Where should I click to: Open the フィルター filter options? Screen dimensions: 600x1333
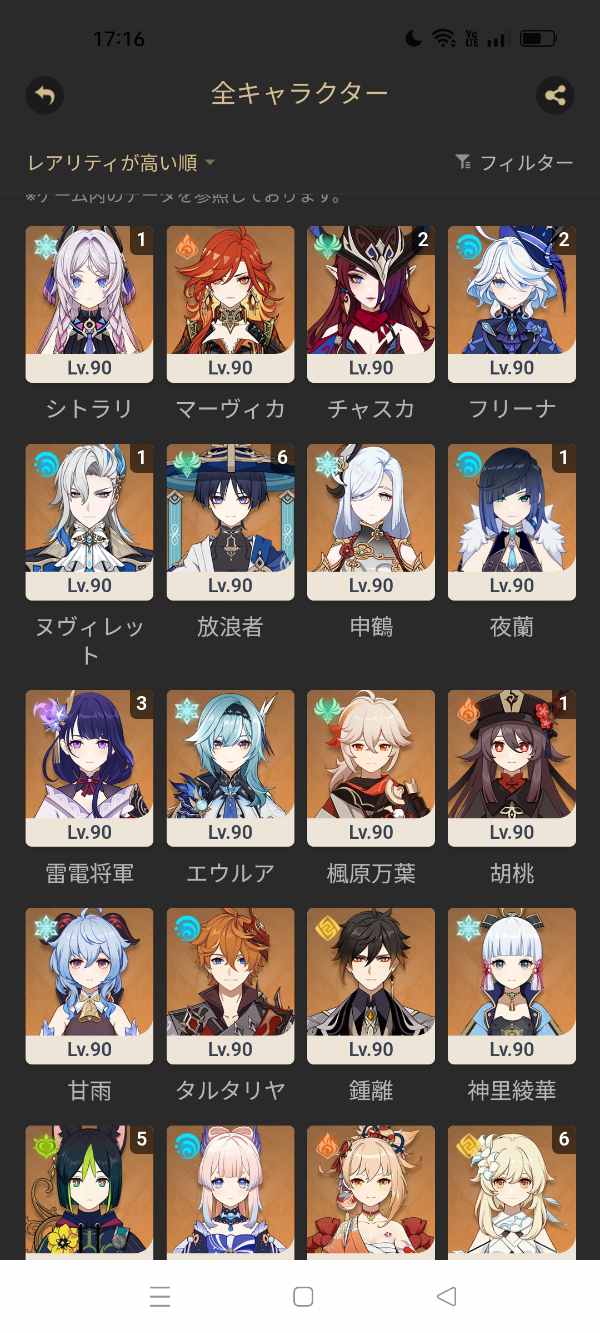(514, 163)
